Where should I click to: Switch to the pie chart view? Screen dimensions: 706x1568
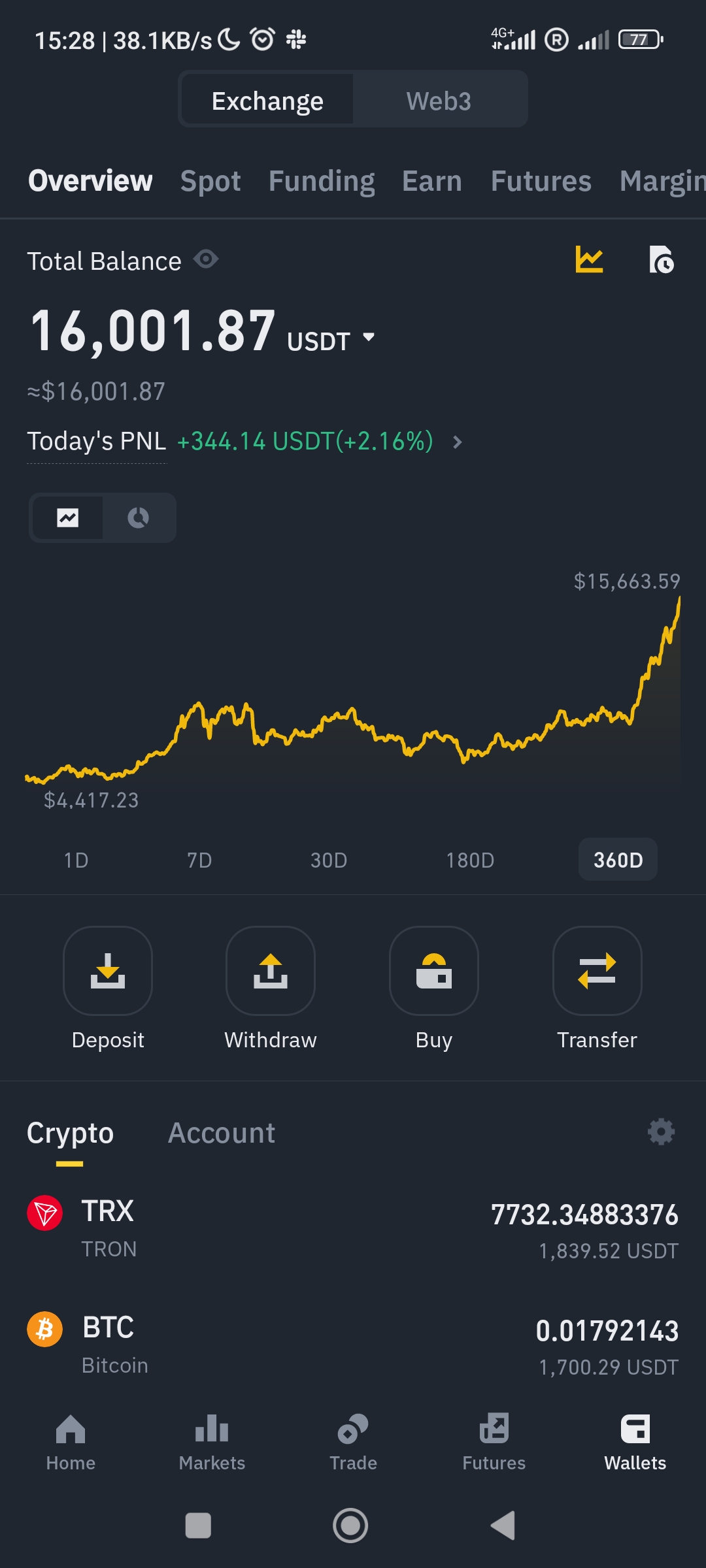coord(138,518)
